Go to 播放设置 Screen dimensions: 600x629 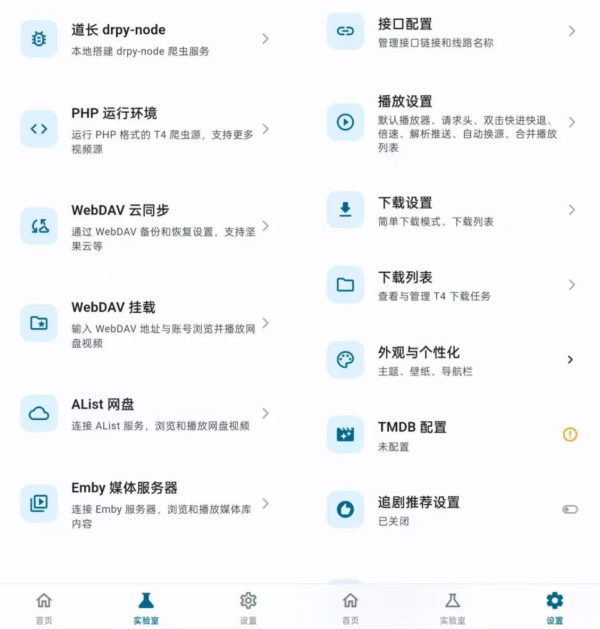pos(450,122)
